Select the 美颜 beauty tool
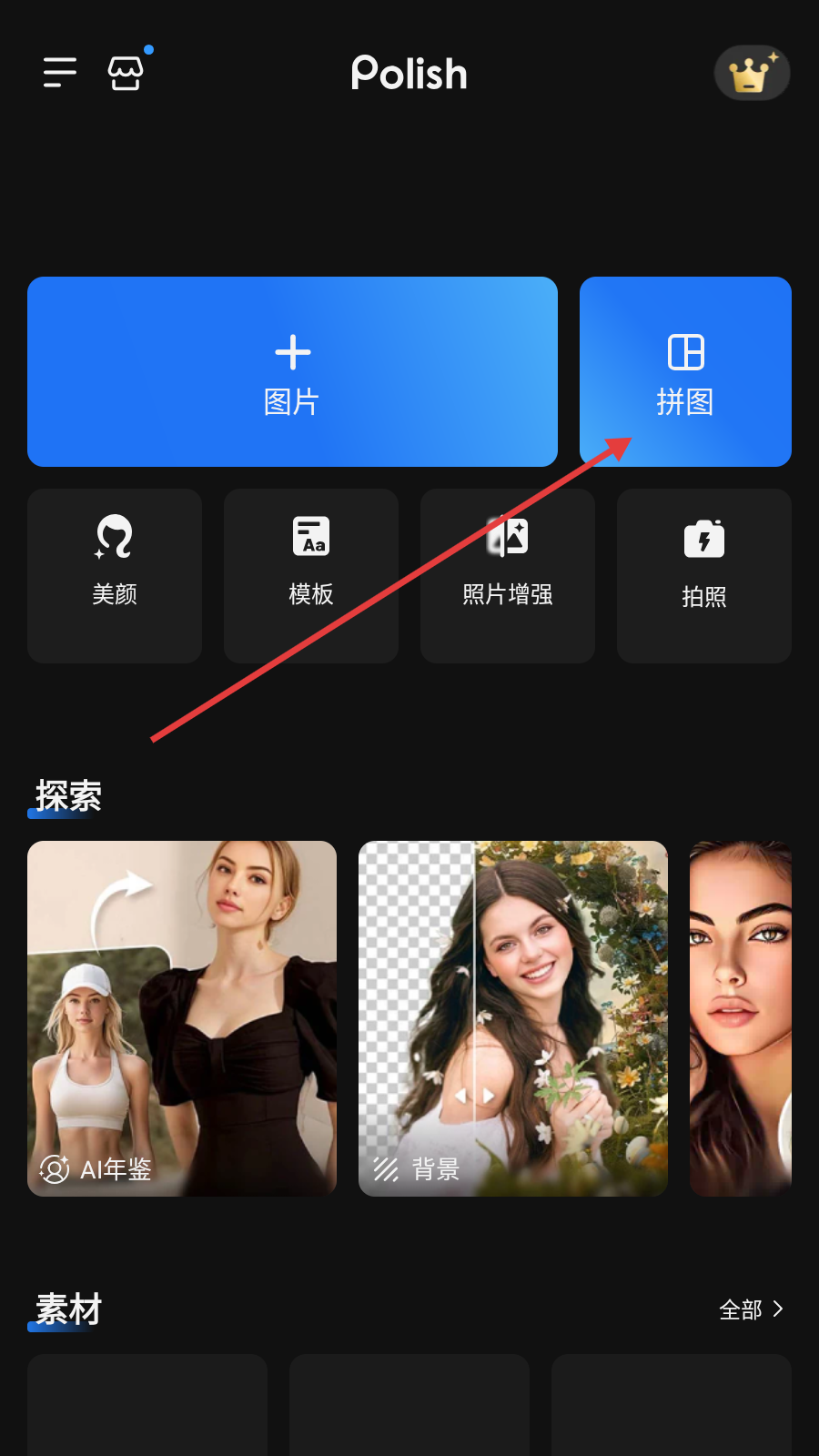 pyautogui.click(x=115, y=575)
